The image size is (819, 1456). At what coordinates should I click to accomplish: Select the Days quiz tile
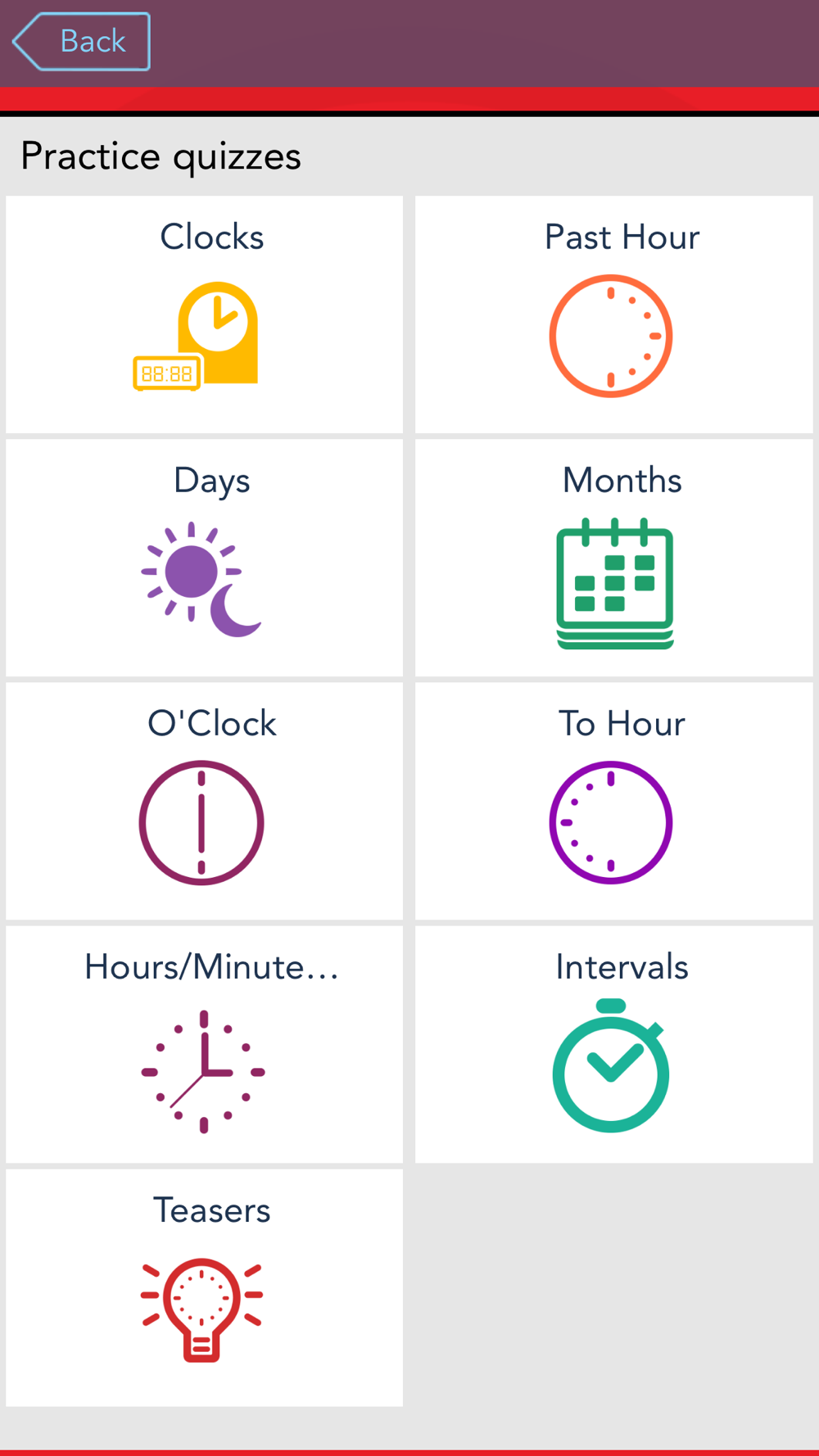(205, 558)
